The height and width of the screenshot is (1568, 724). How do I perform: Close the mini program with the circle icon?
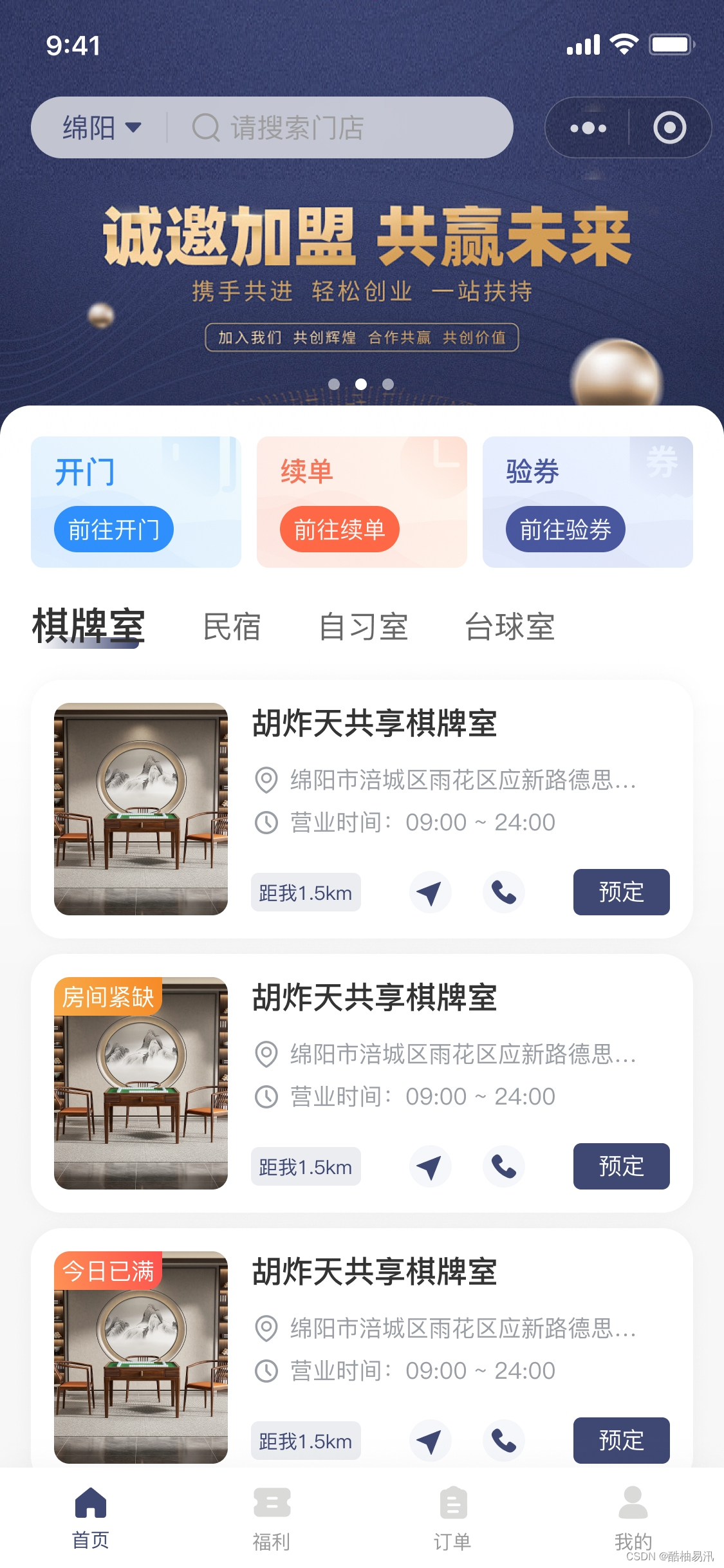coord(669,128)
